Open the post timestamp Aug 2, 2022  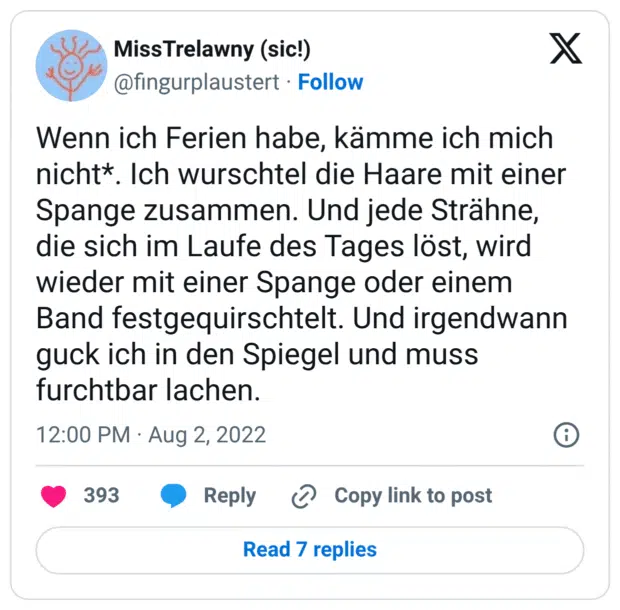151,435
